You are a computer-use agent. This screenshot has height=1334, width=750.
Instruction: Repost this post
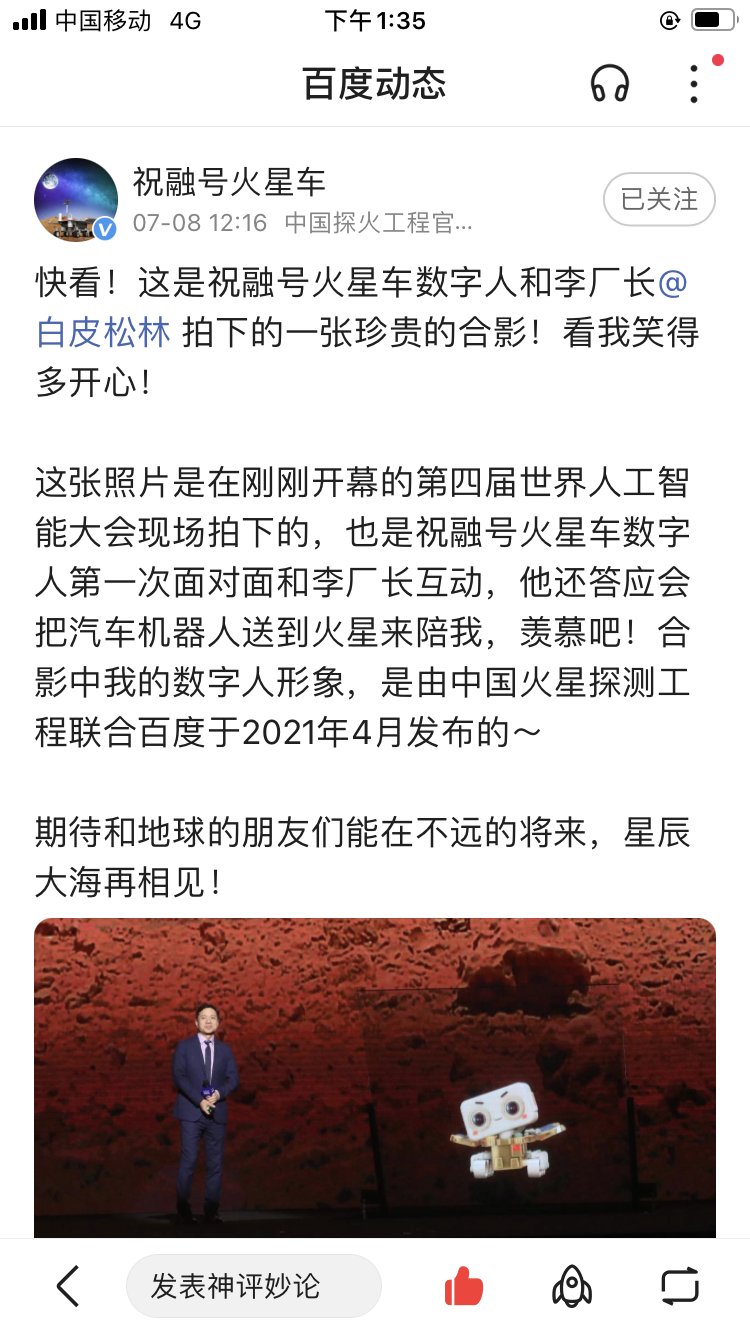coord(680,1286)
